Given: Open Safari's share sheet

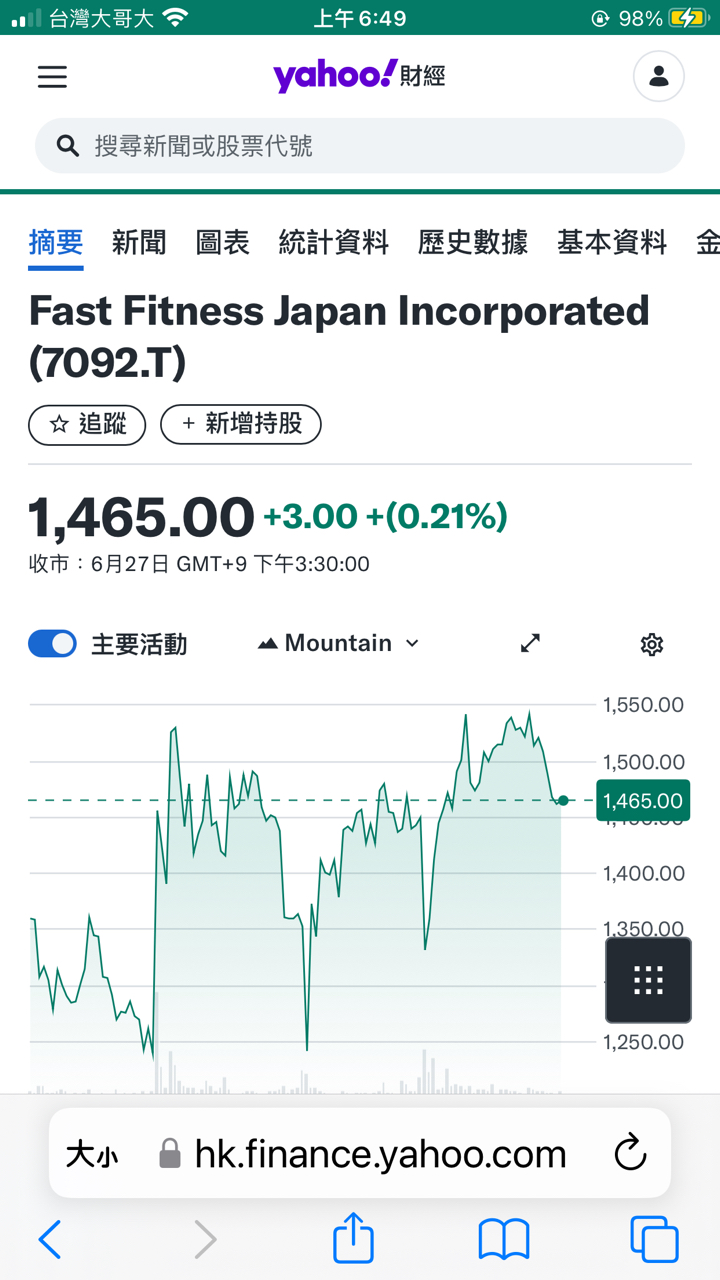Looking at the screenshot, I should (x=353, y=1238).
